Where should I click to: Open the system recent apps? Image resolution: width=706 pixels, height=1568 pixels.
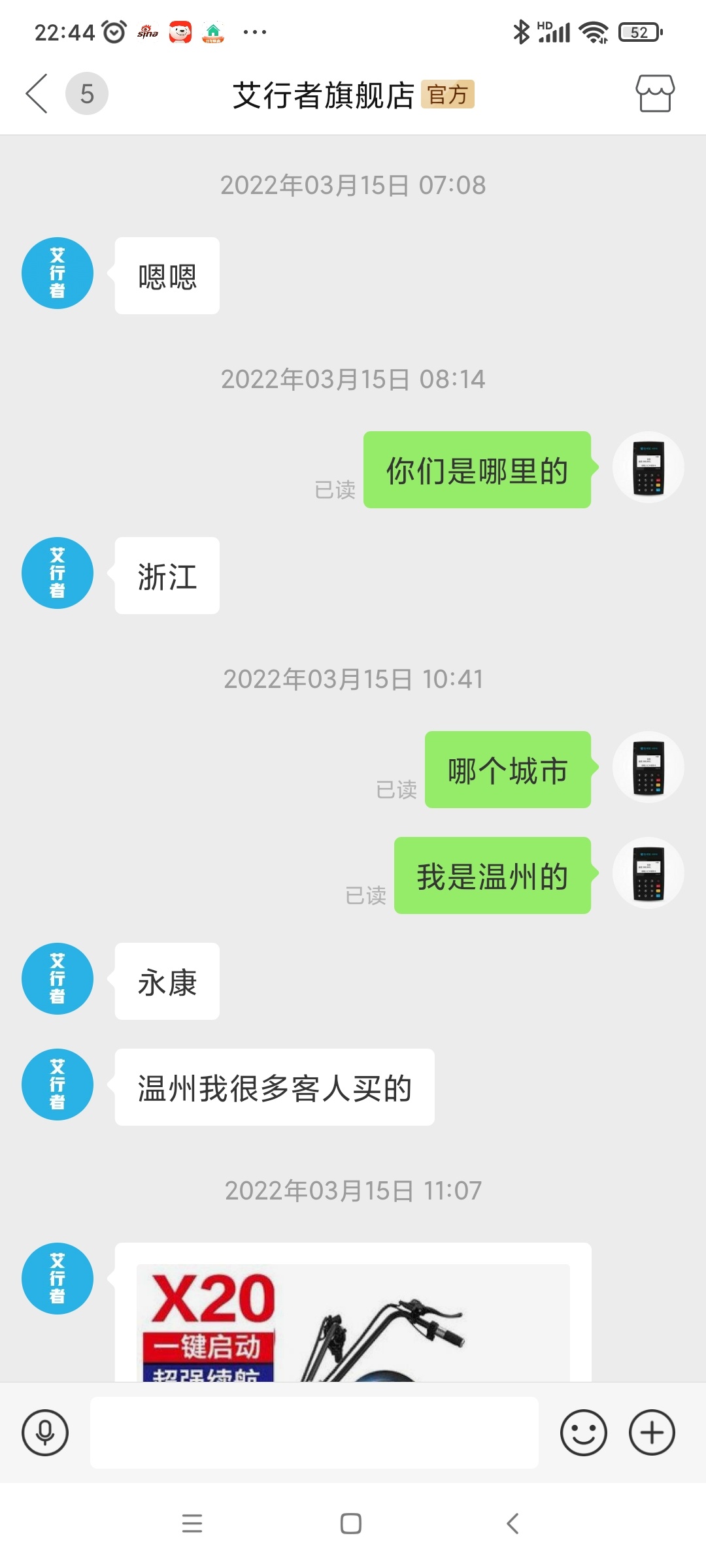click(x=192, y=1524)
